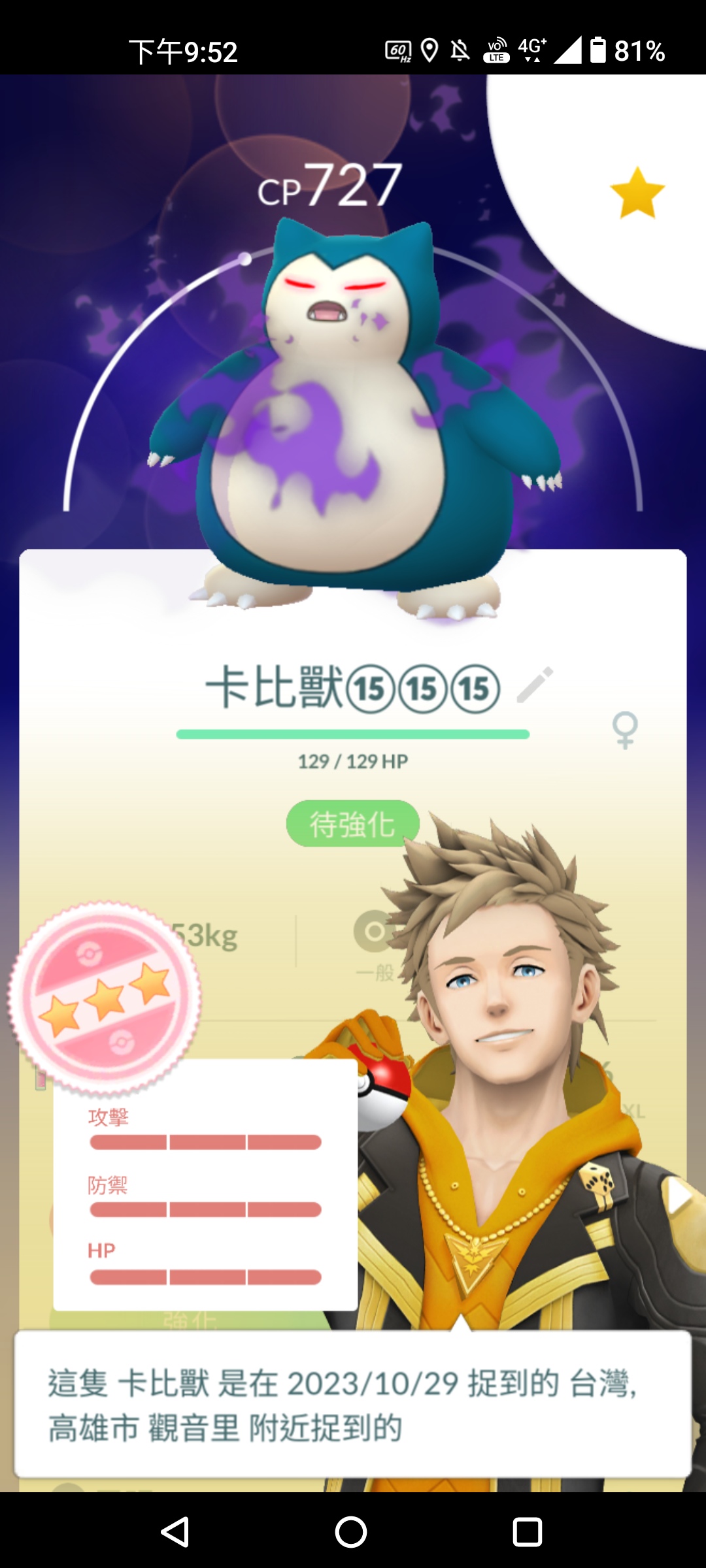
Task: Dismiss the appraisal dialog text box
Action: (x=353, y=1404)
